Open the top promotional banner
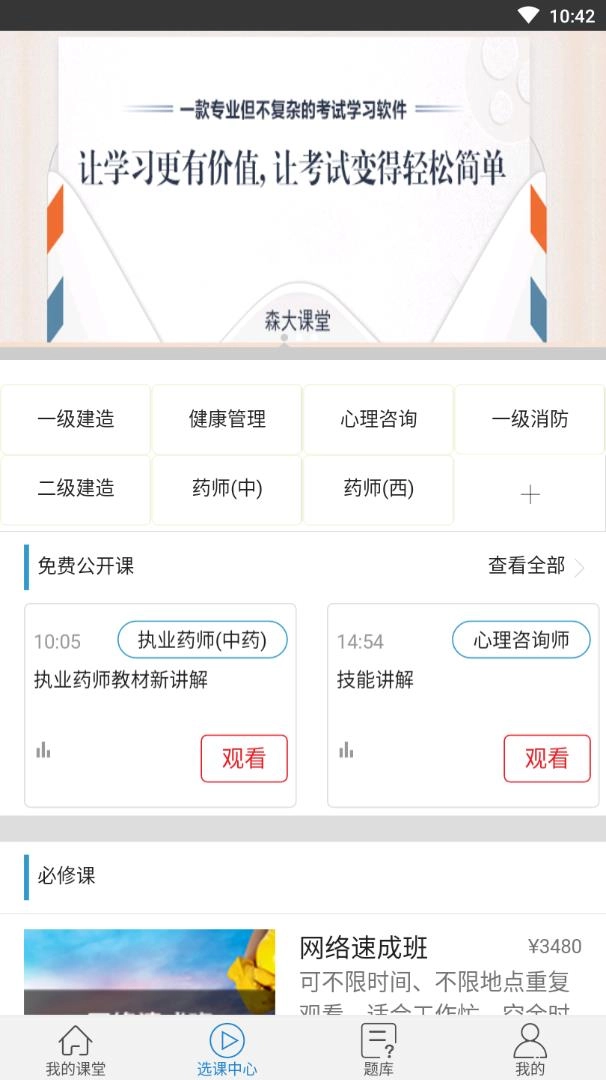This screenshot has height=1080, width=606. click(303, 190)
